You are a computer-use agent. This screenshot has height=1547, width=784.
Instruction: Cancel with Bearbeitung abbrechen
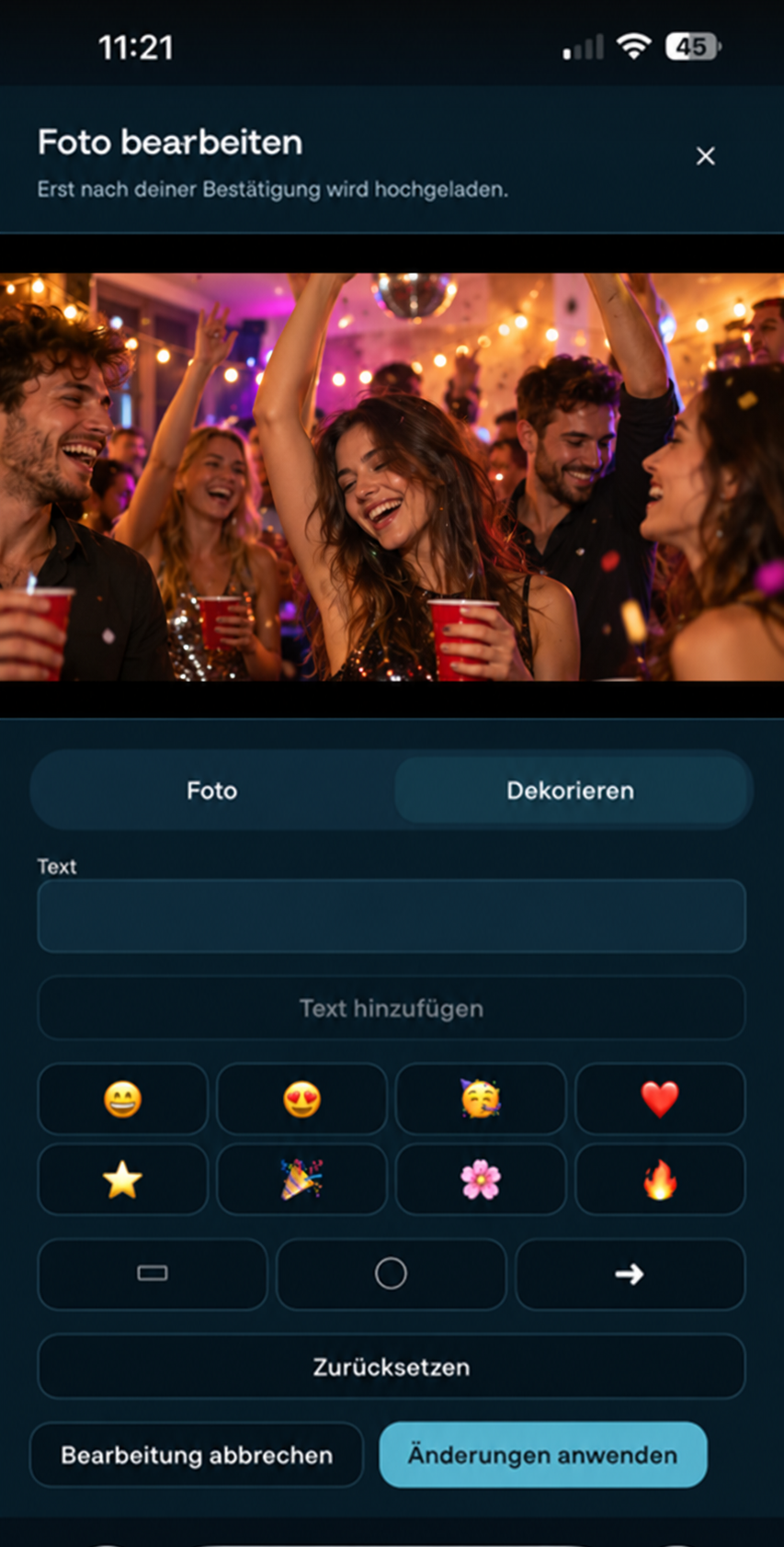[197, 1455]
